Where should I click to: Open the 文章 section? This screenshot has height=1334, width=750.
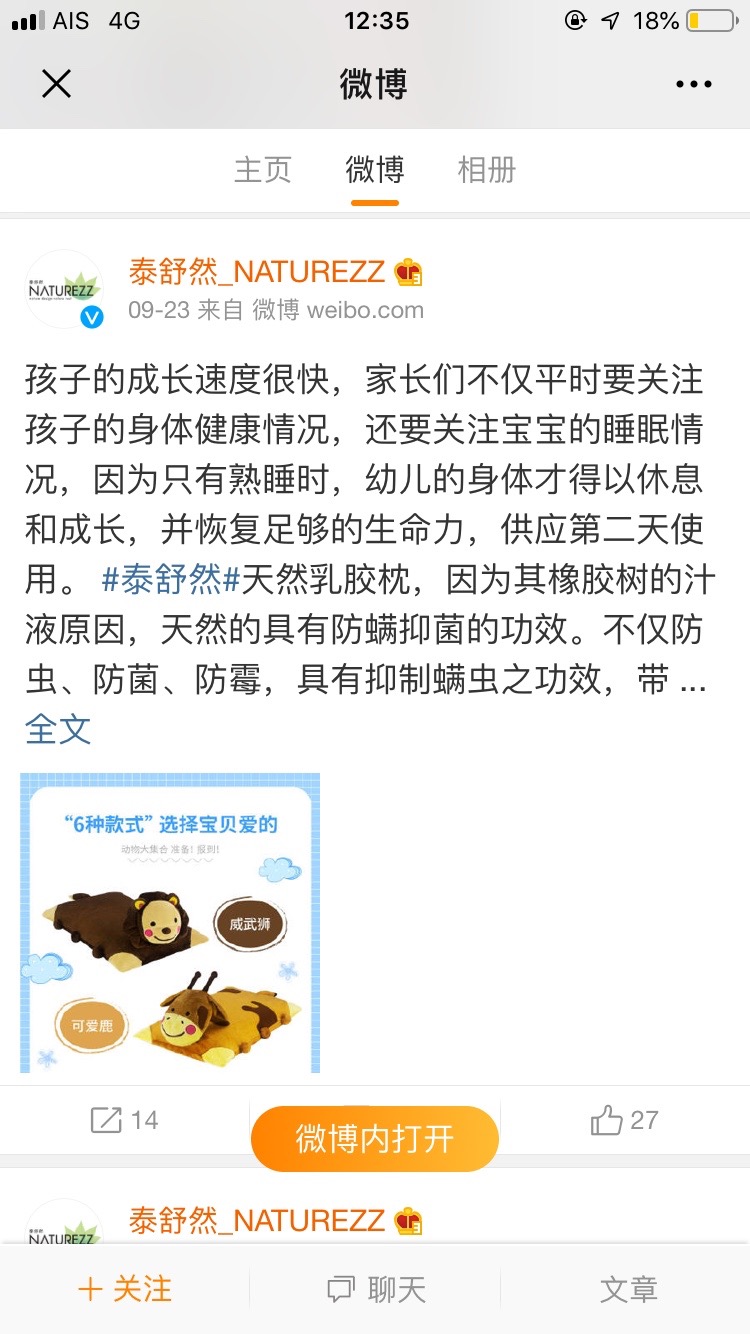(x=628, y=1289)
